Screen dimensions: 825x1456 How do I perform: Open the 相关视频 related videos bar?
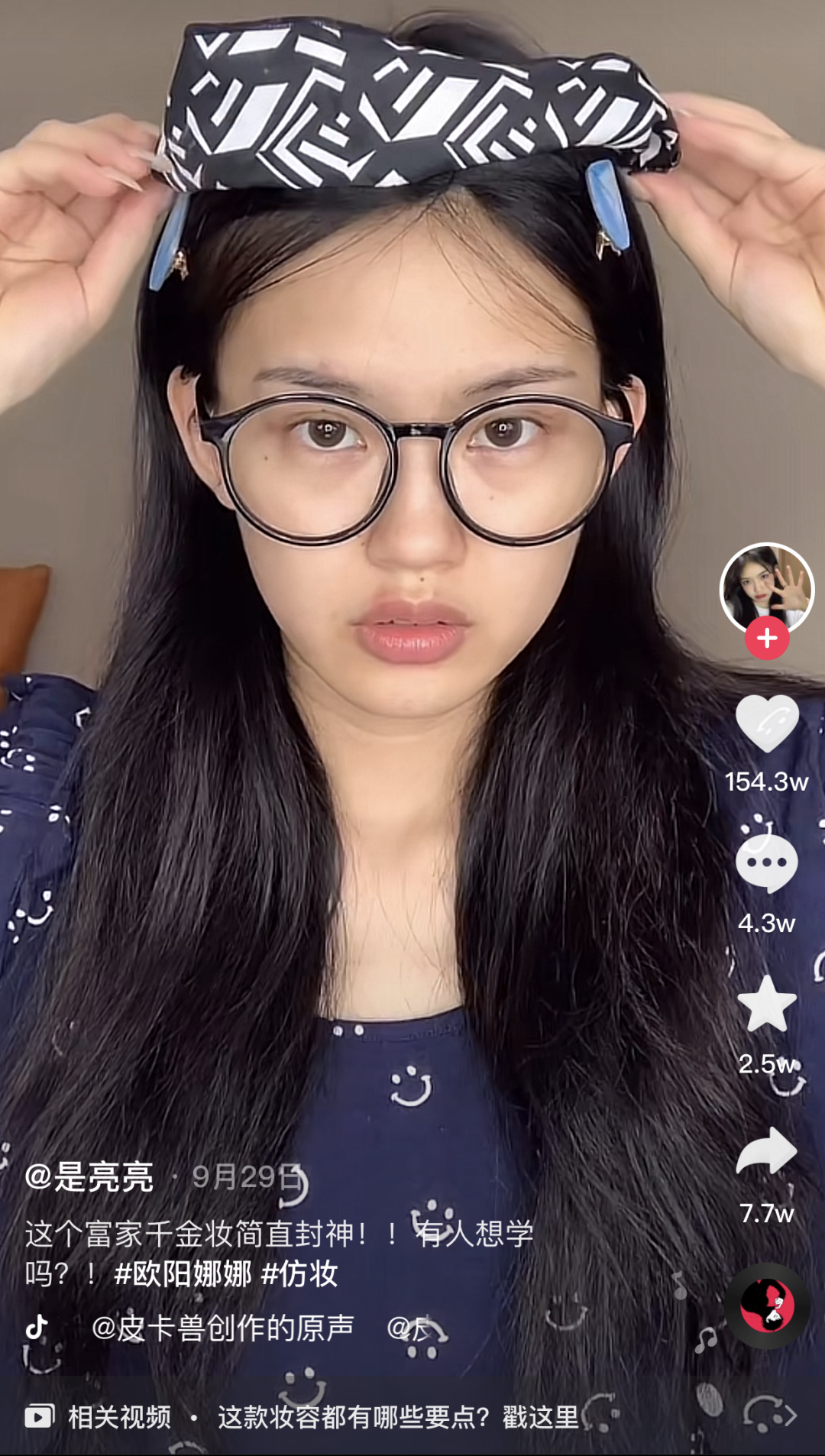tap(412, 1417)
